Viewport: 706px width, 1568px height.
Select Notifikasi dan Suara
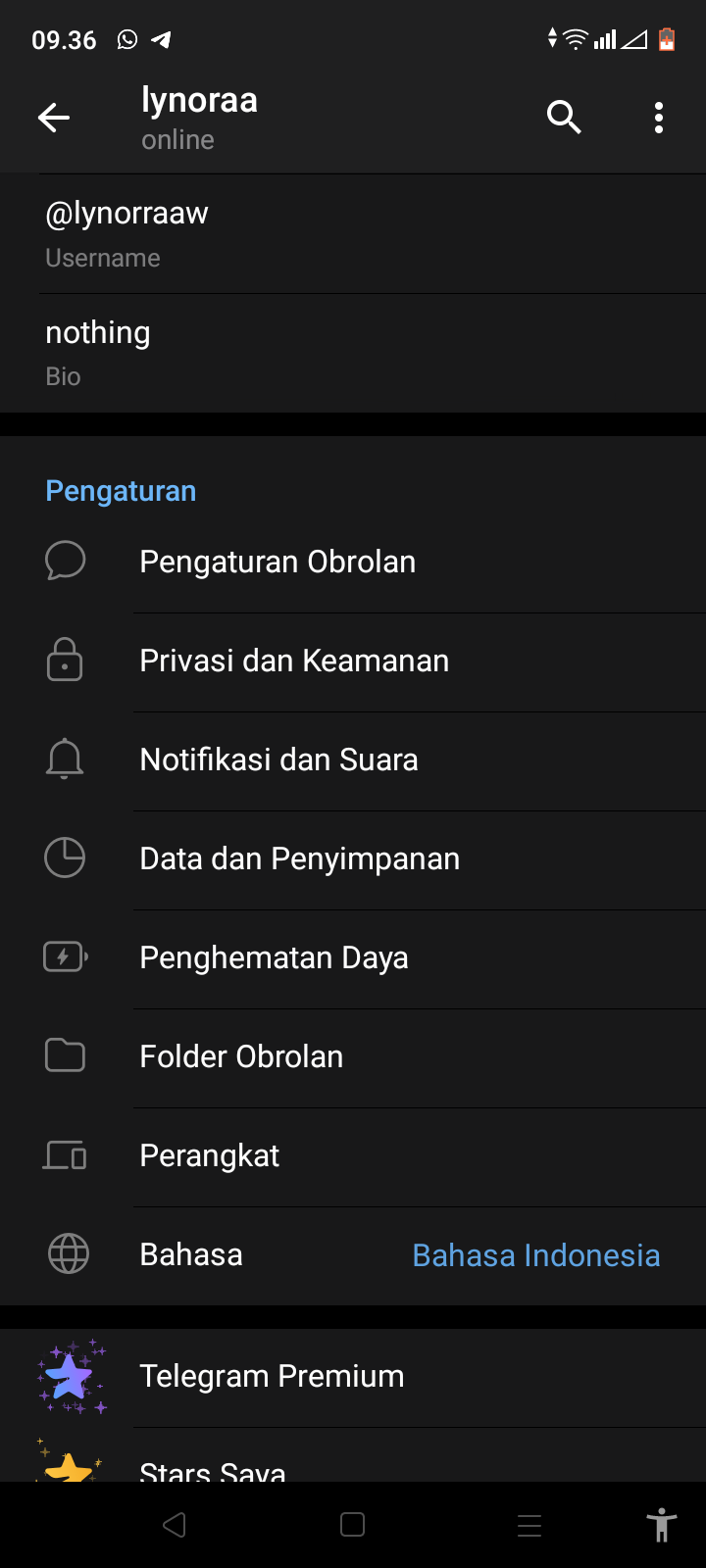point(353,760)
